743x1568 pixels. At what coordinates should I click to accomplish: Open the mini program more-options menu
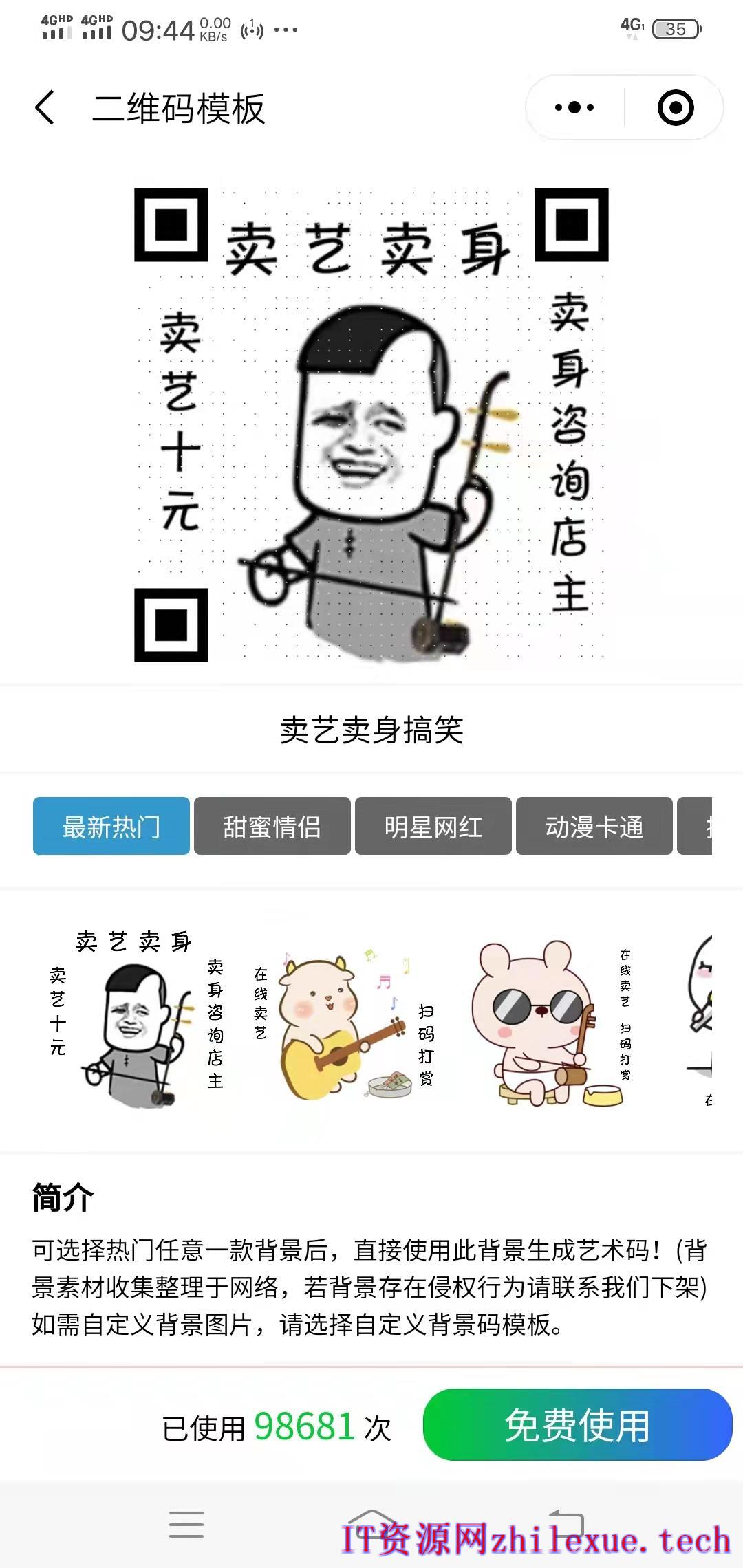pyautogui.click(x=574, y=108)
